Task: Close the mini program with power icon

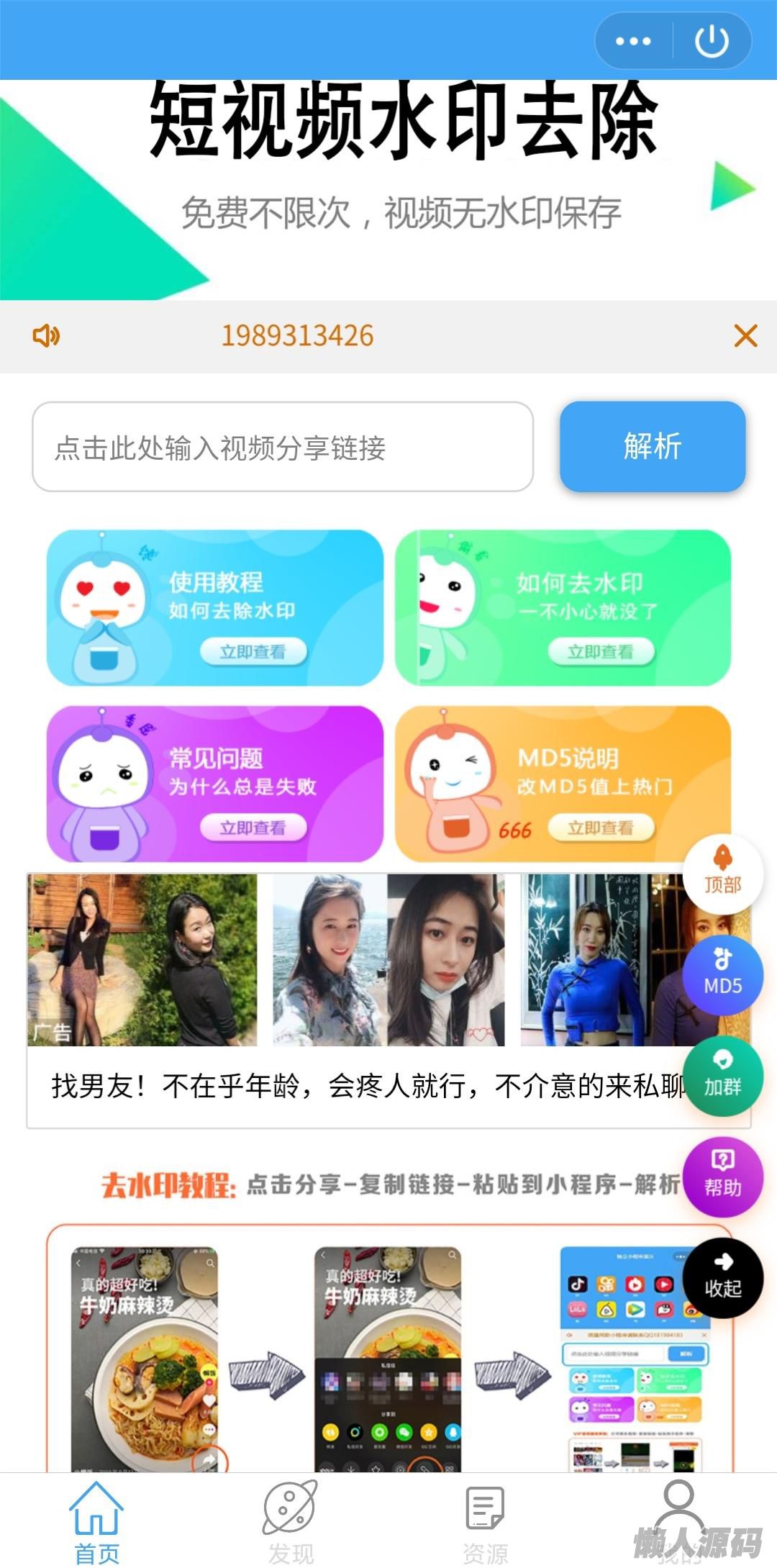Action: point(712,41)
